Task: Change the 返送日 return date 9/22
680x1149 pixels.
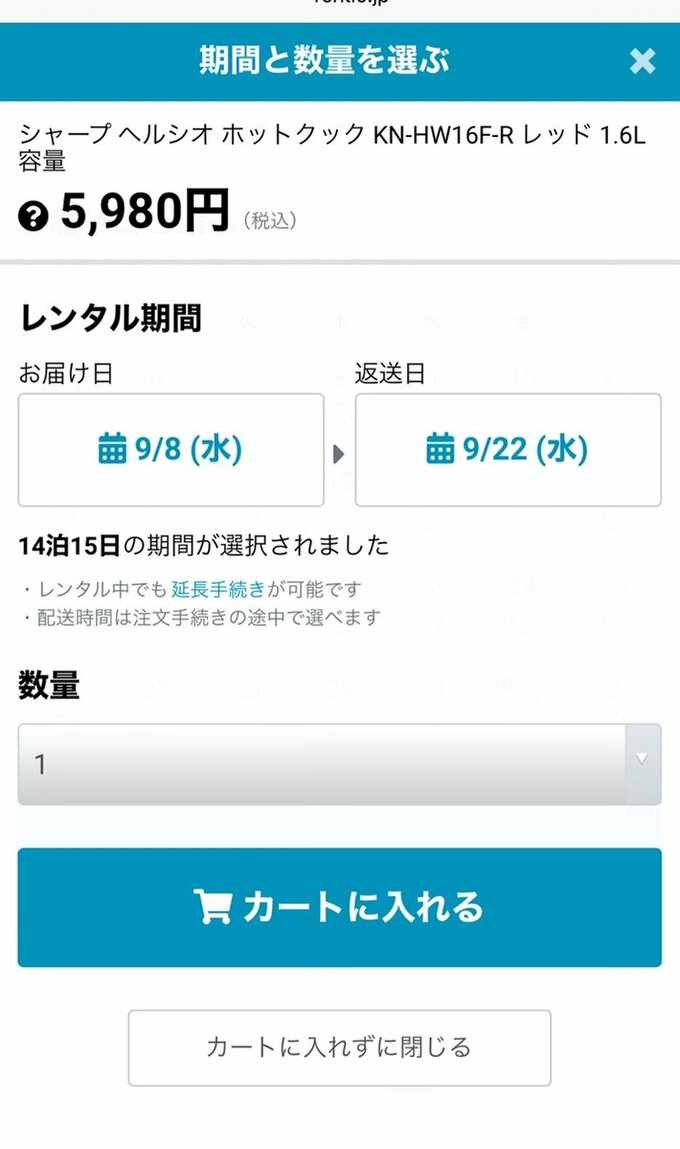Action: tap(508, 449)
